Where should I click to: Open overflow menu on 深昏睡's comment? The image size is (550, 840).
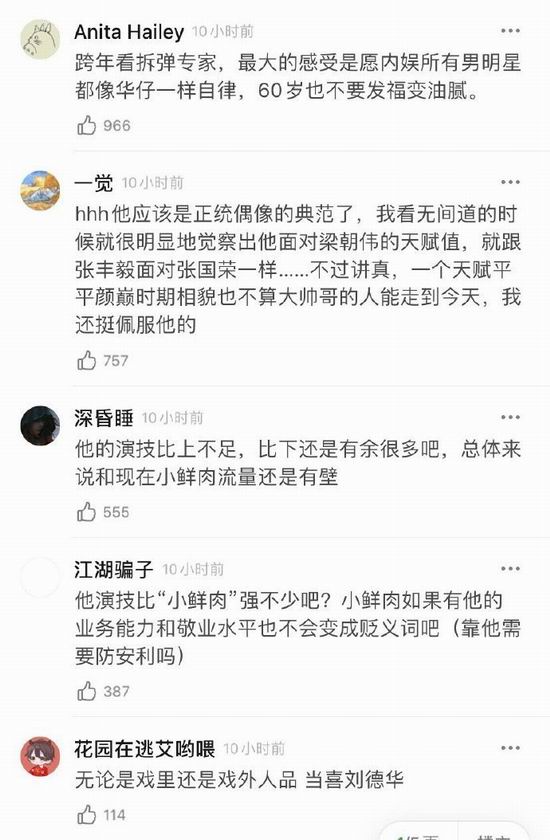(x=510, y=417)
